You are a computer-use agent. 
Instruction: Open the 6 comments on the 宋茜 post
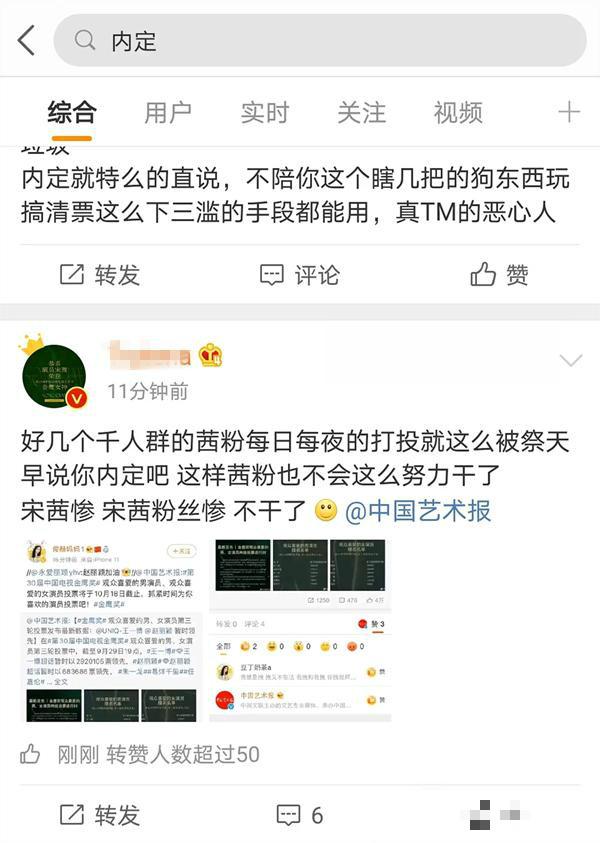click(x=299, y=814)
